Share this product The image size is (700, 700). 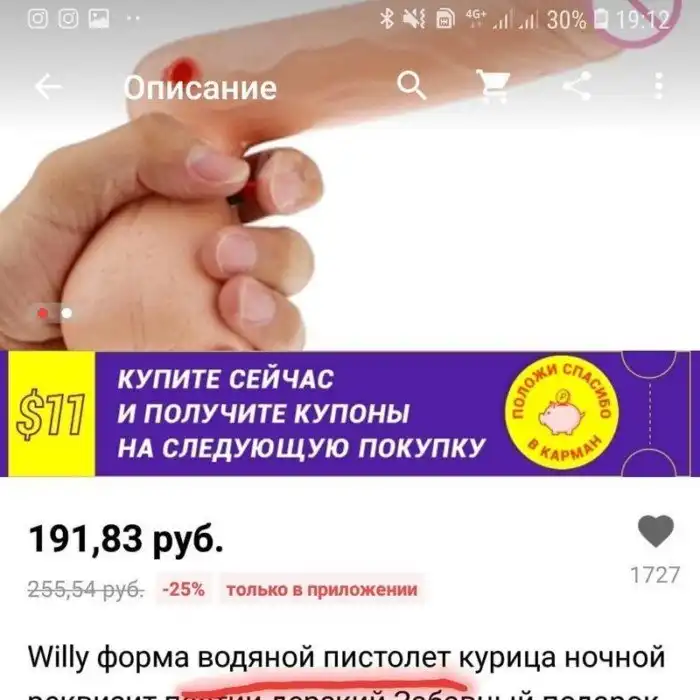click(577, 87)
